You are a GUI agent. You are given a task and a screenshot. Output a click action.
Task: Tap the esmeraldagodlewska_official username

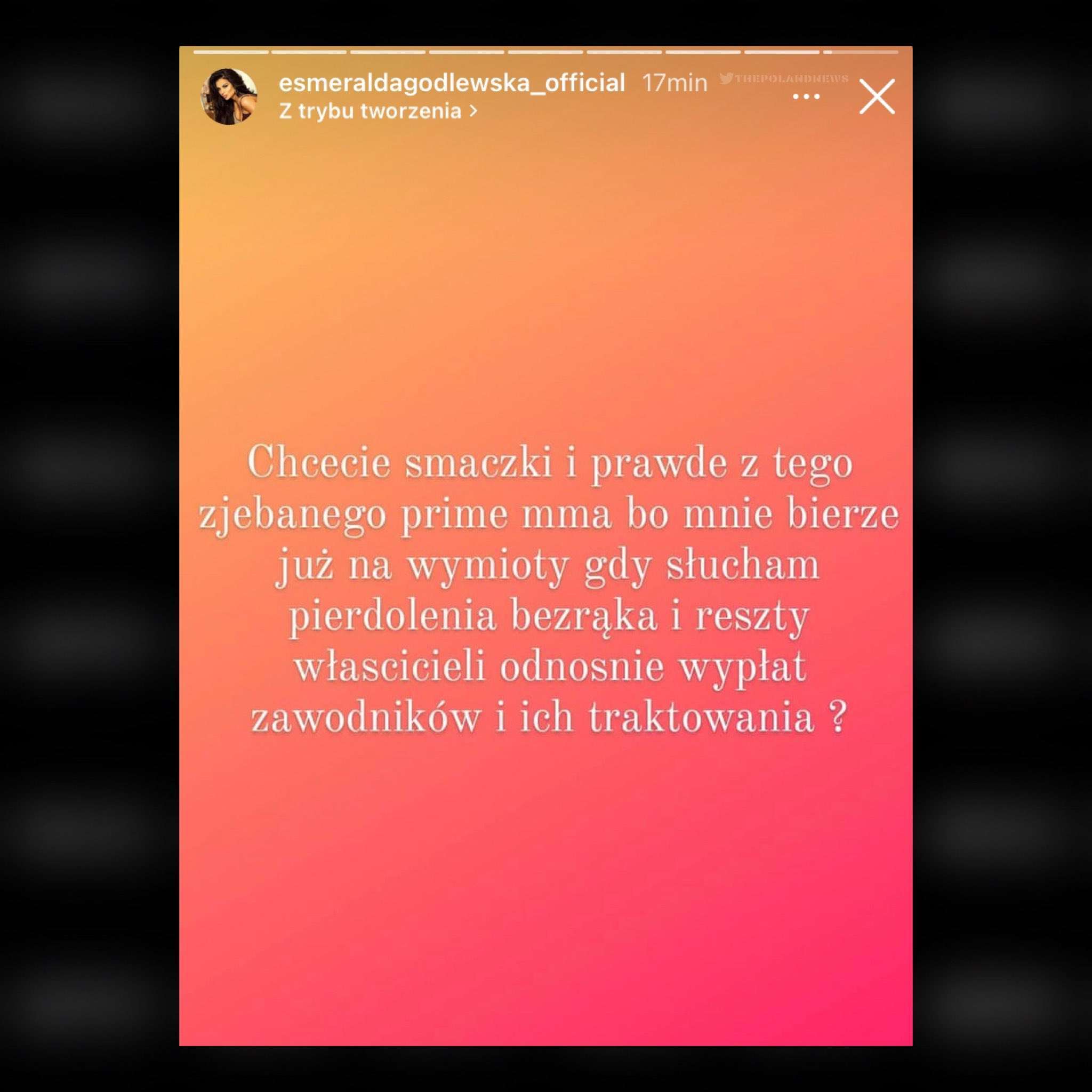point(452,83)
